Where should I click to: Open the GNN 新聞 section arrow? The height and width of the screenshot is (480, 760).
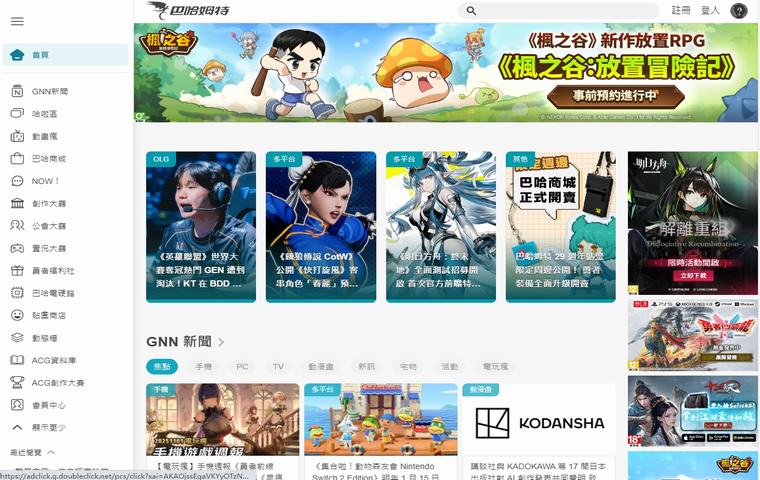221,342
